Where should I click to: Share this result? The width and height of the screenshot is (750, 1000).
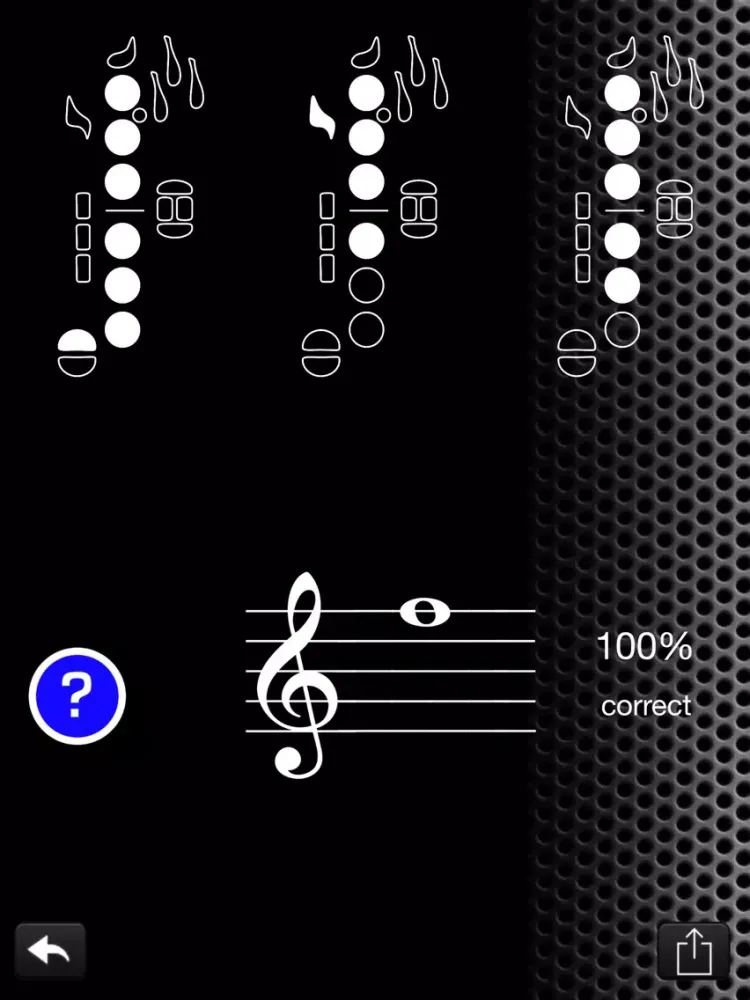(693, 951)
